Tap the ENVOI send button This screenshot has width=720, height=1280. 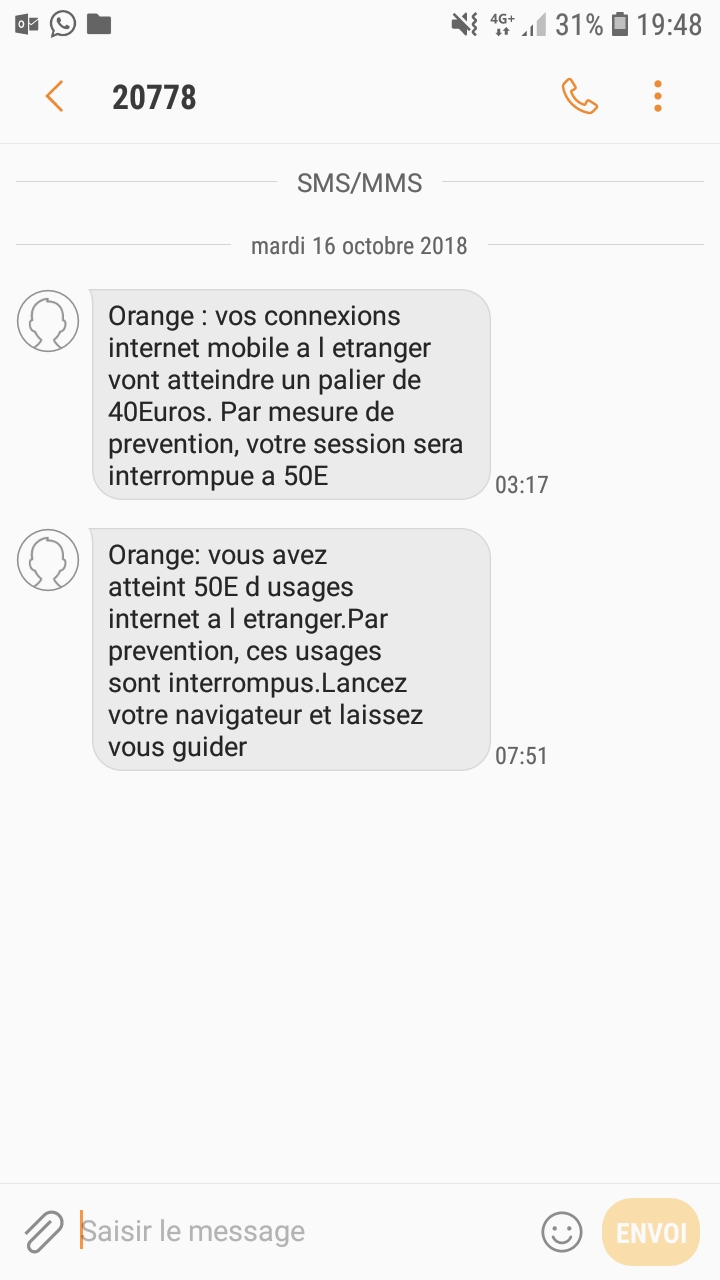click(x=651, y=1232)
